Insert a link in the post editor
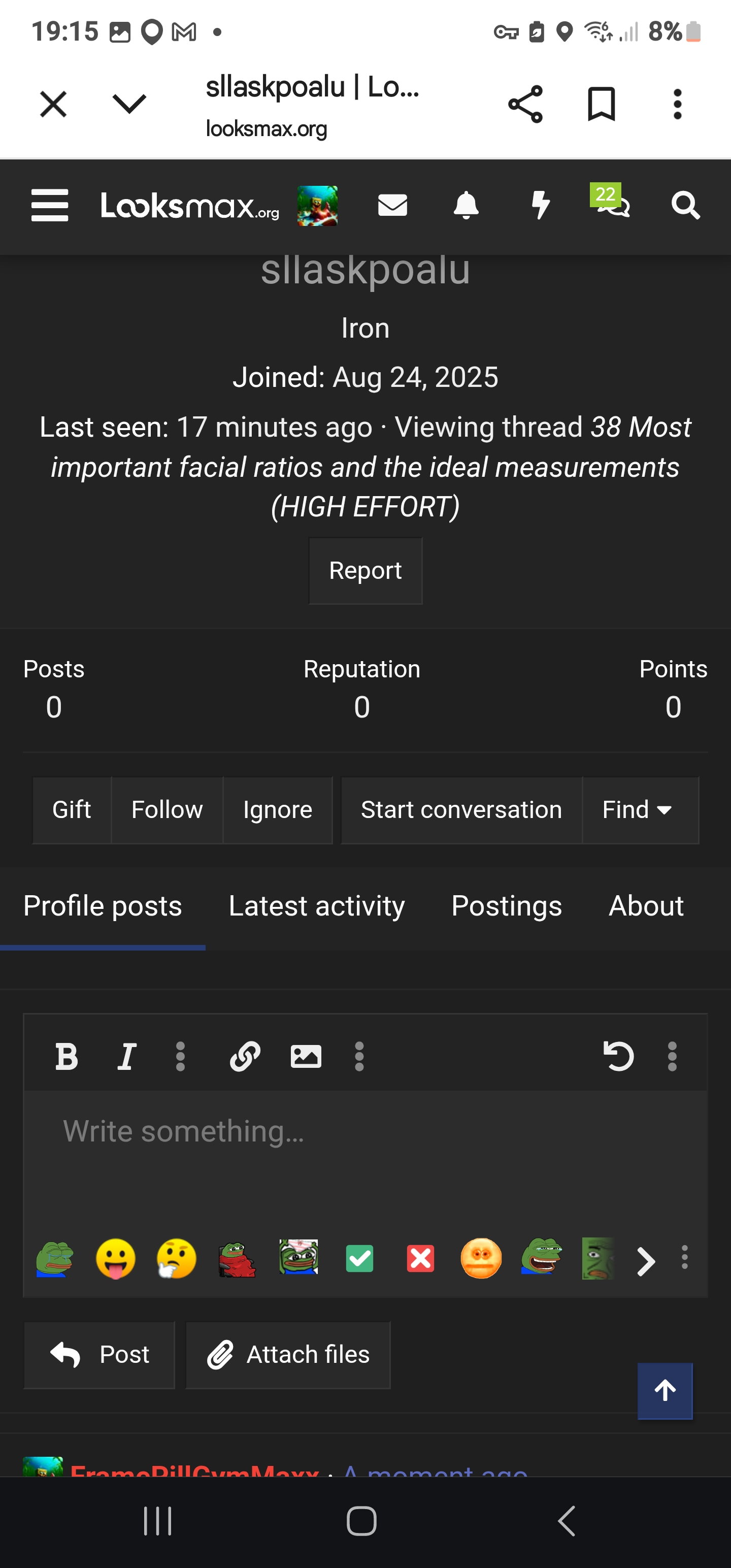 click(245, 1057)
